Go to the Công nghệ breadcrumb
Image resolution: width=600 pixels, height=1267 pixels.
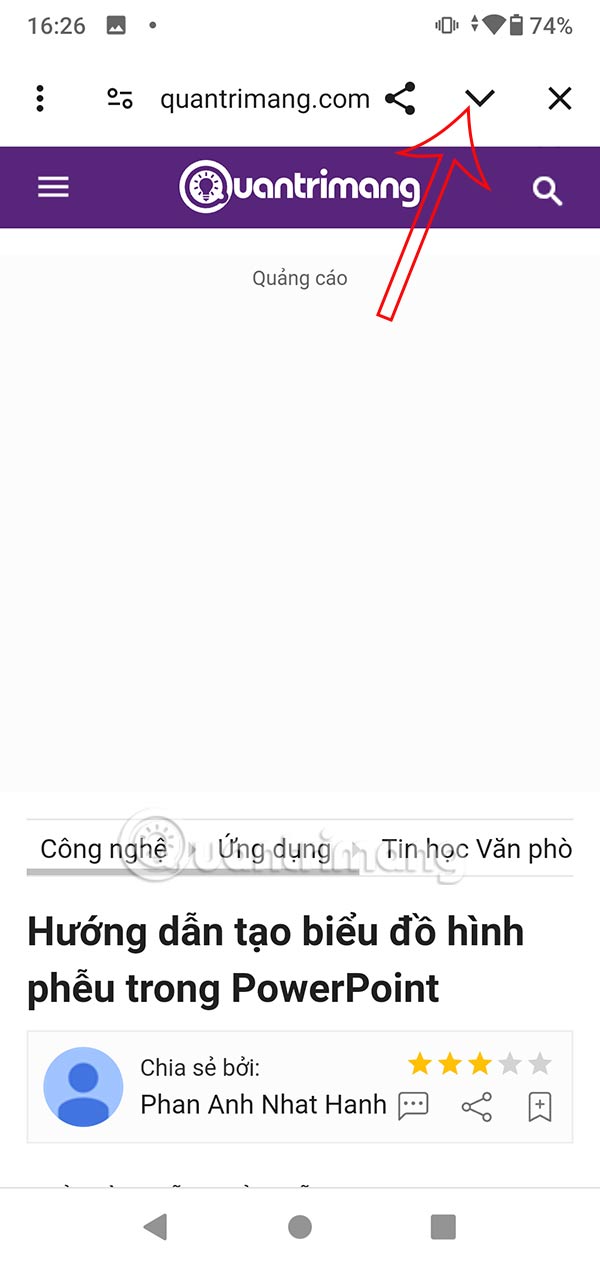click(103, 849)
